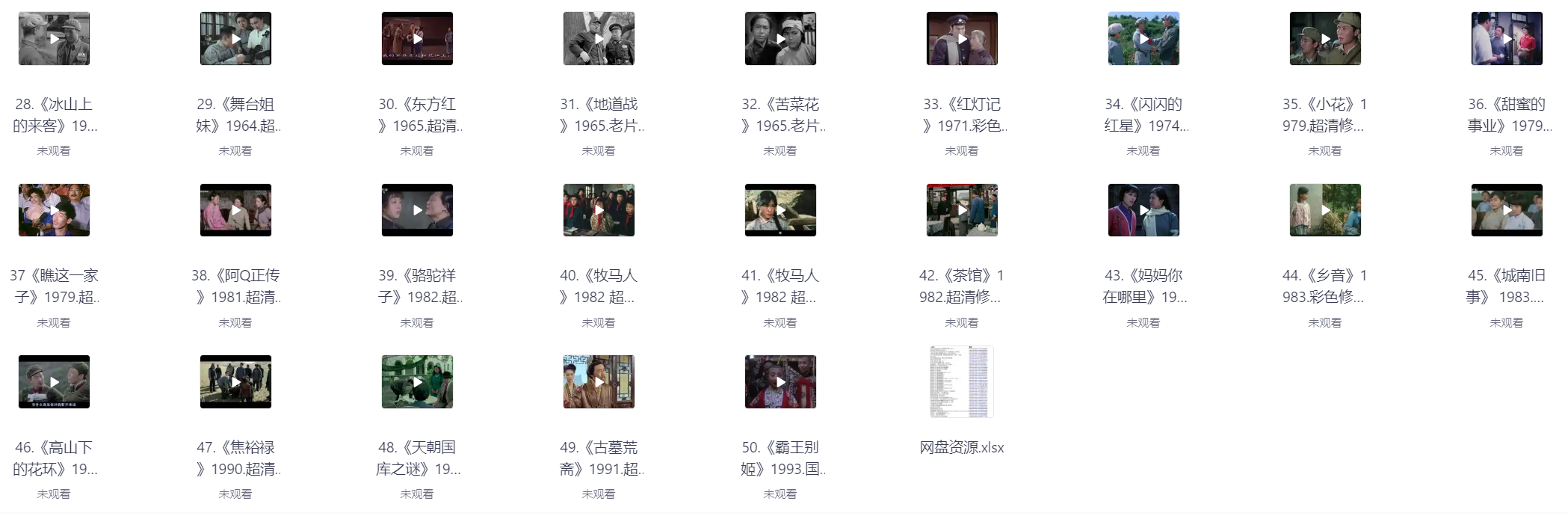The width and height of the screenshot is (1568, 516).
Task: Open video 32 《苦菜花》 1965
Action: click(780, 39)
